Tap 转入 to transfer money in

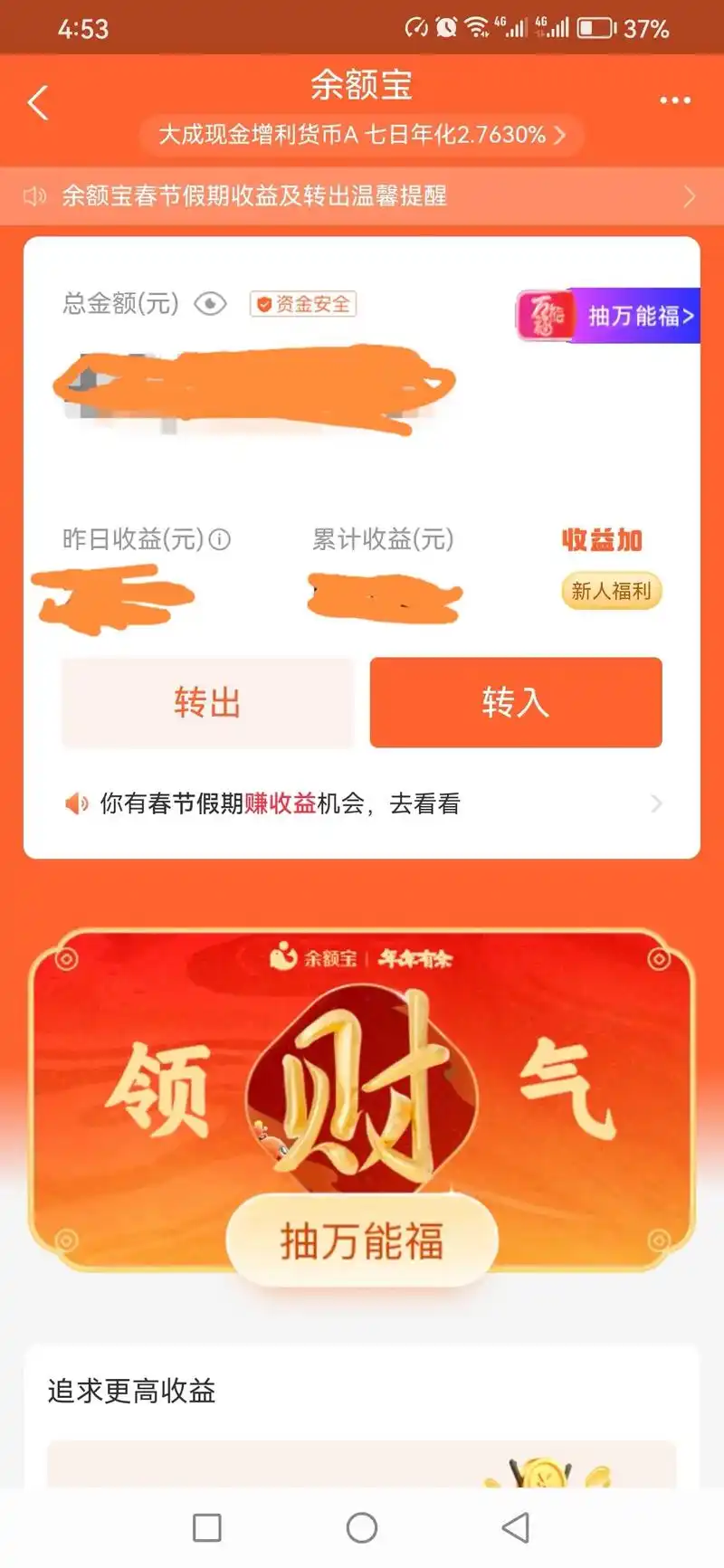pos(516,703)
